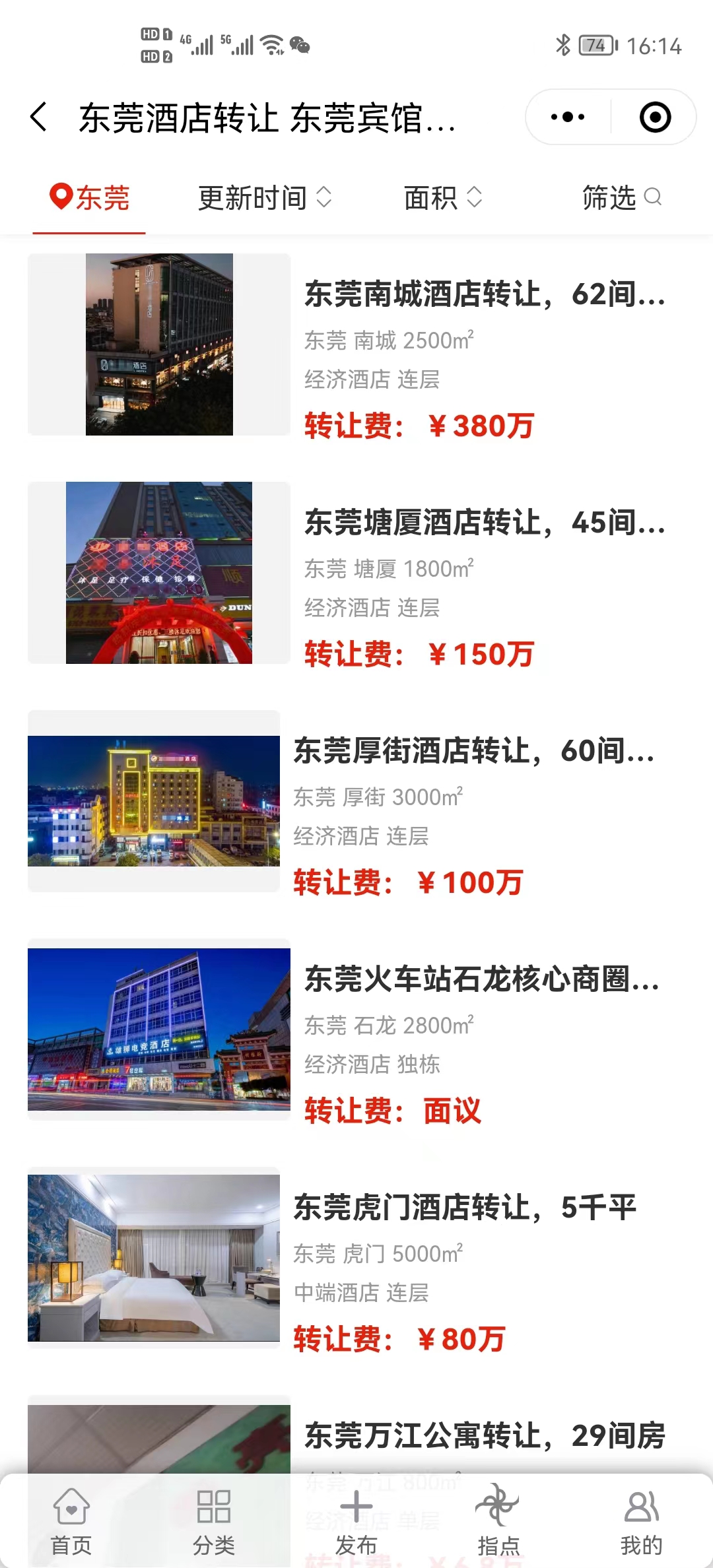The image size is (713, 1568).
Task: Open the mini-program three-dot menu
Action: [568, 117]
